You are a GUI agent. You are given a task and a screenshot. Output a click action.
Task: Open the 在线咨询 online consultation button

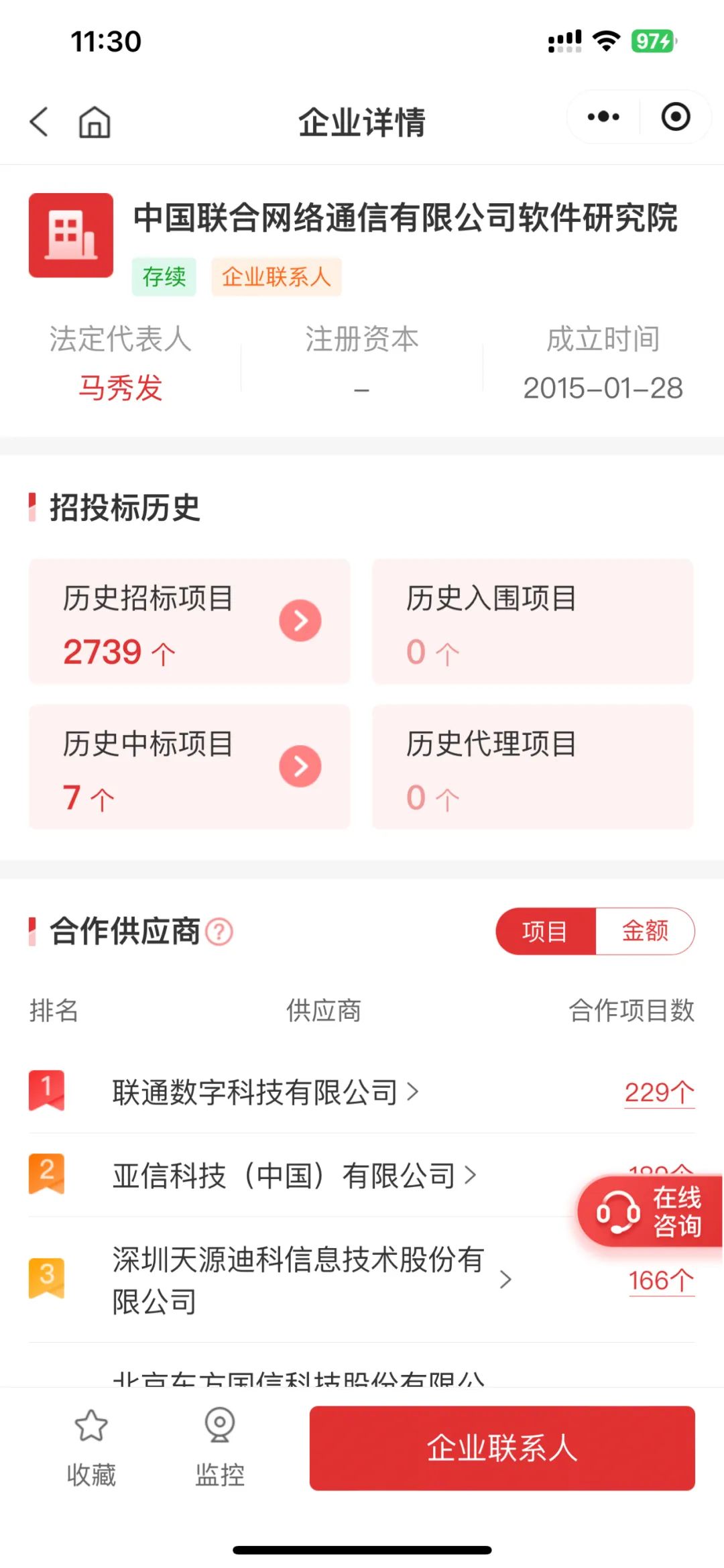tap(650, 1211)
